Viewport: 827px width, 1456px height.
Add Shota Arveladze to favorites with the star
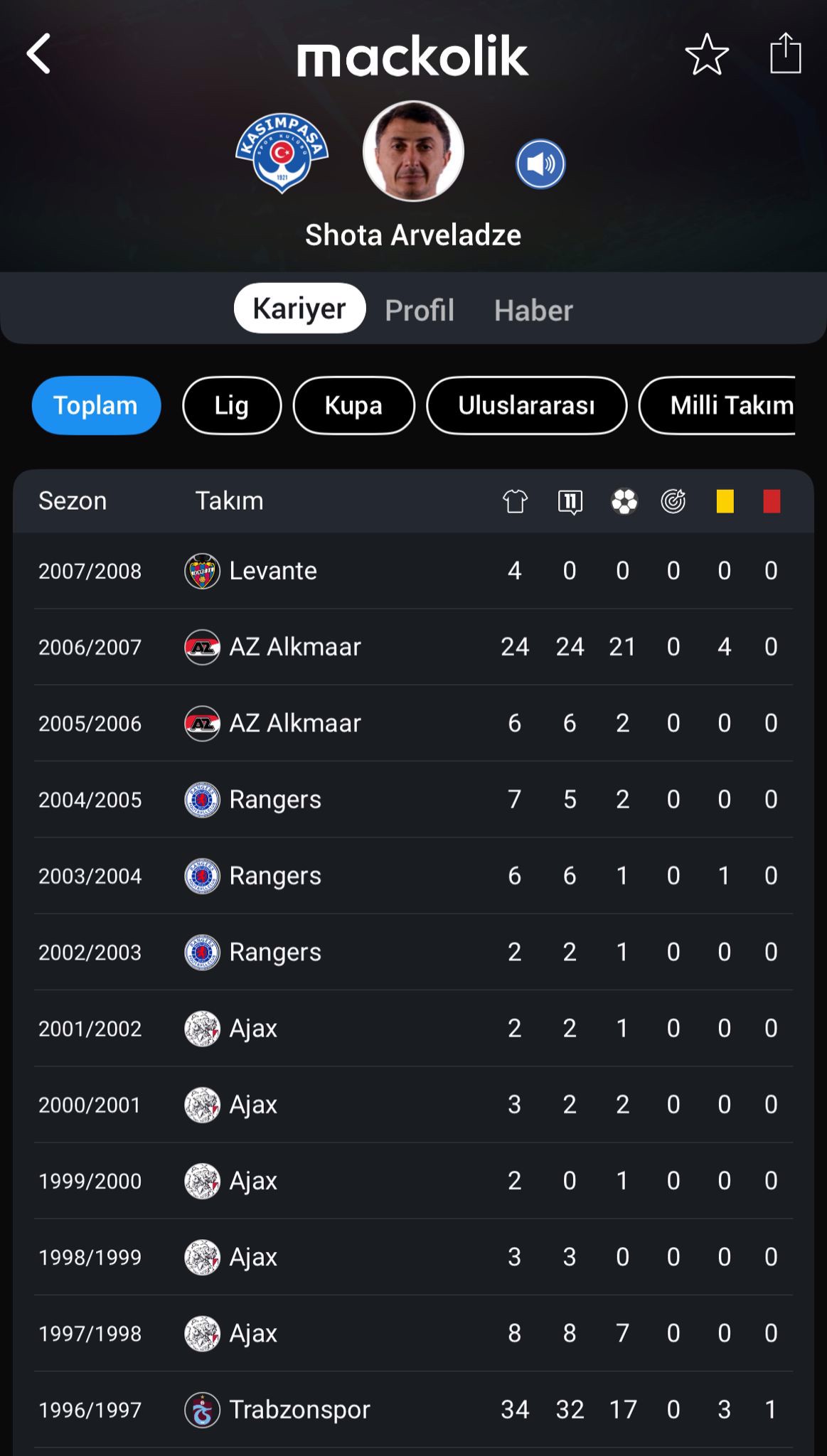707,54
